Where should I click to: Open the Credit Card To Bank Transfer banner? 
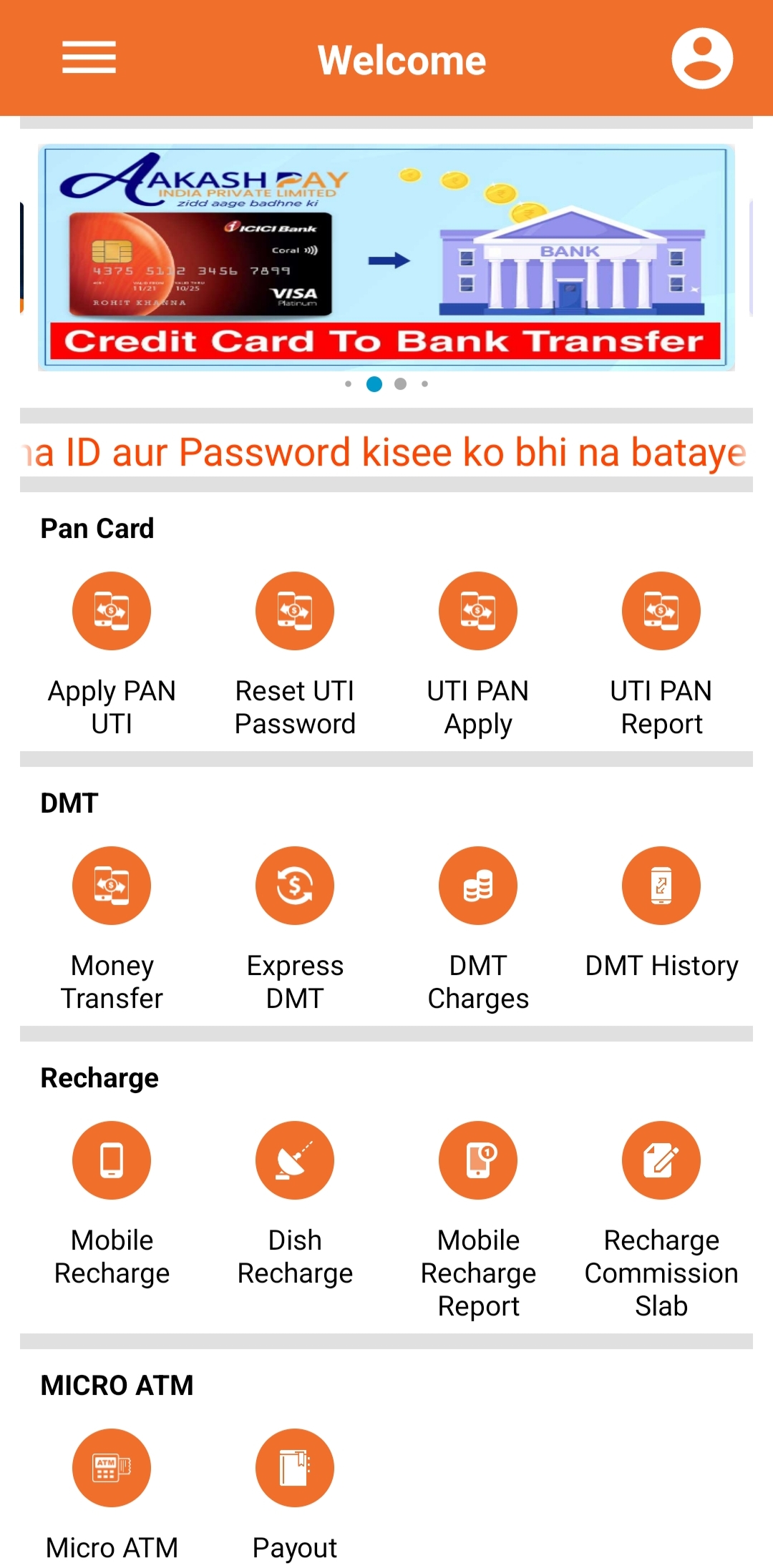386,258
